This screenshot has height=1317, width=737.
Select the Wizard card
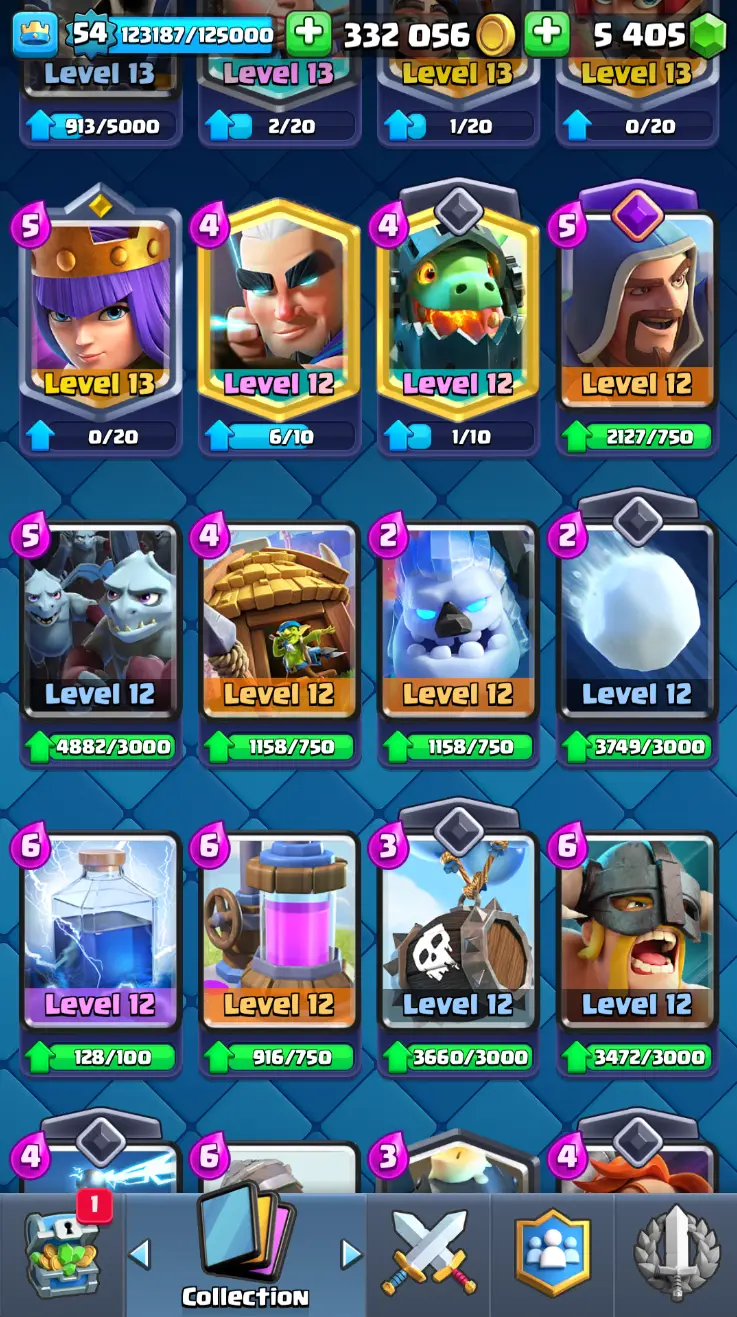click(637, 310)
